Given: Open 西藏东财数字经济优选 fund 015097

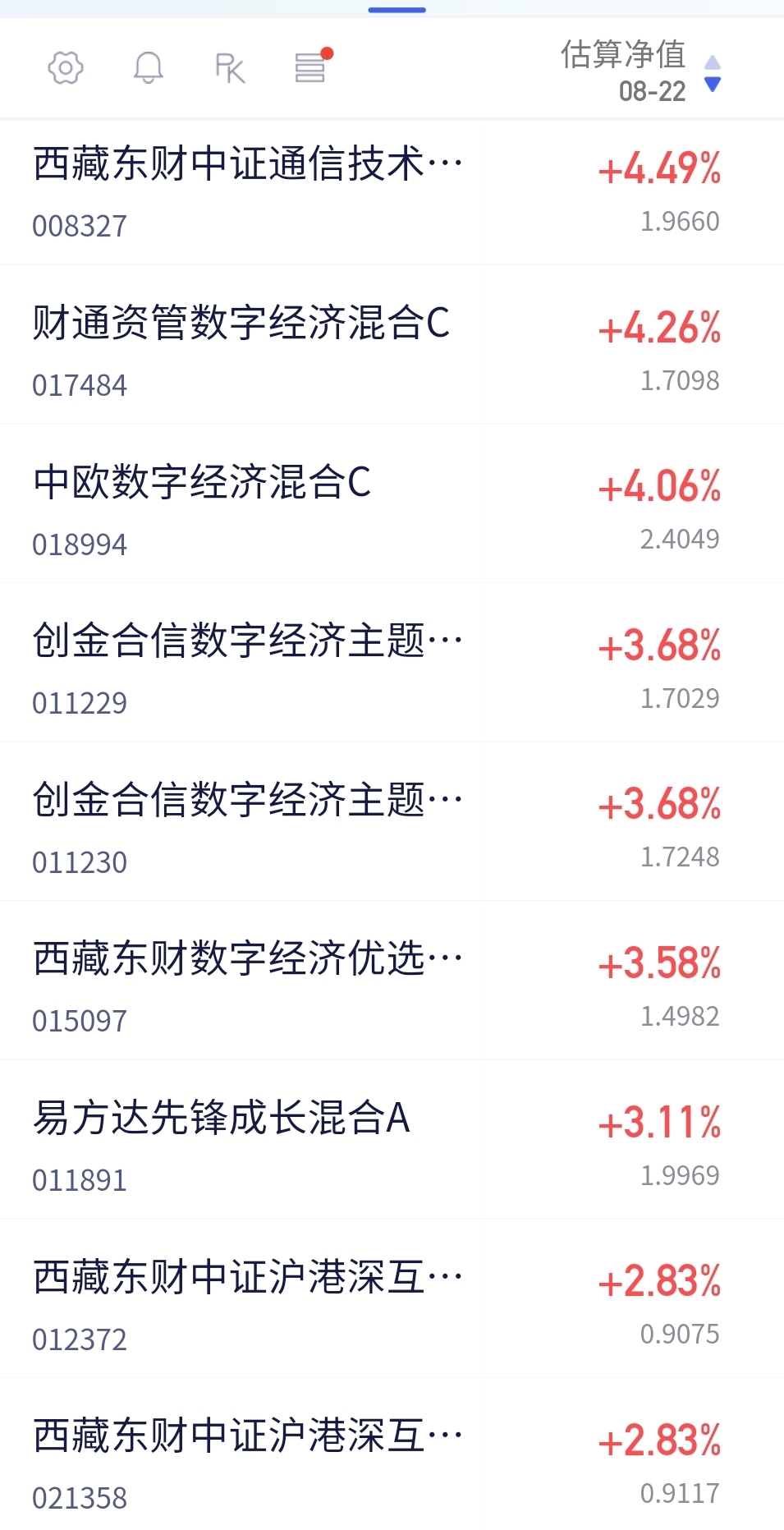Looking at the screenshot, I should (x=392, y=981).
